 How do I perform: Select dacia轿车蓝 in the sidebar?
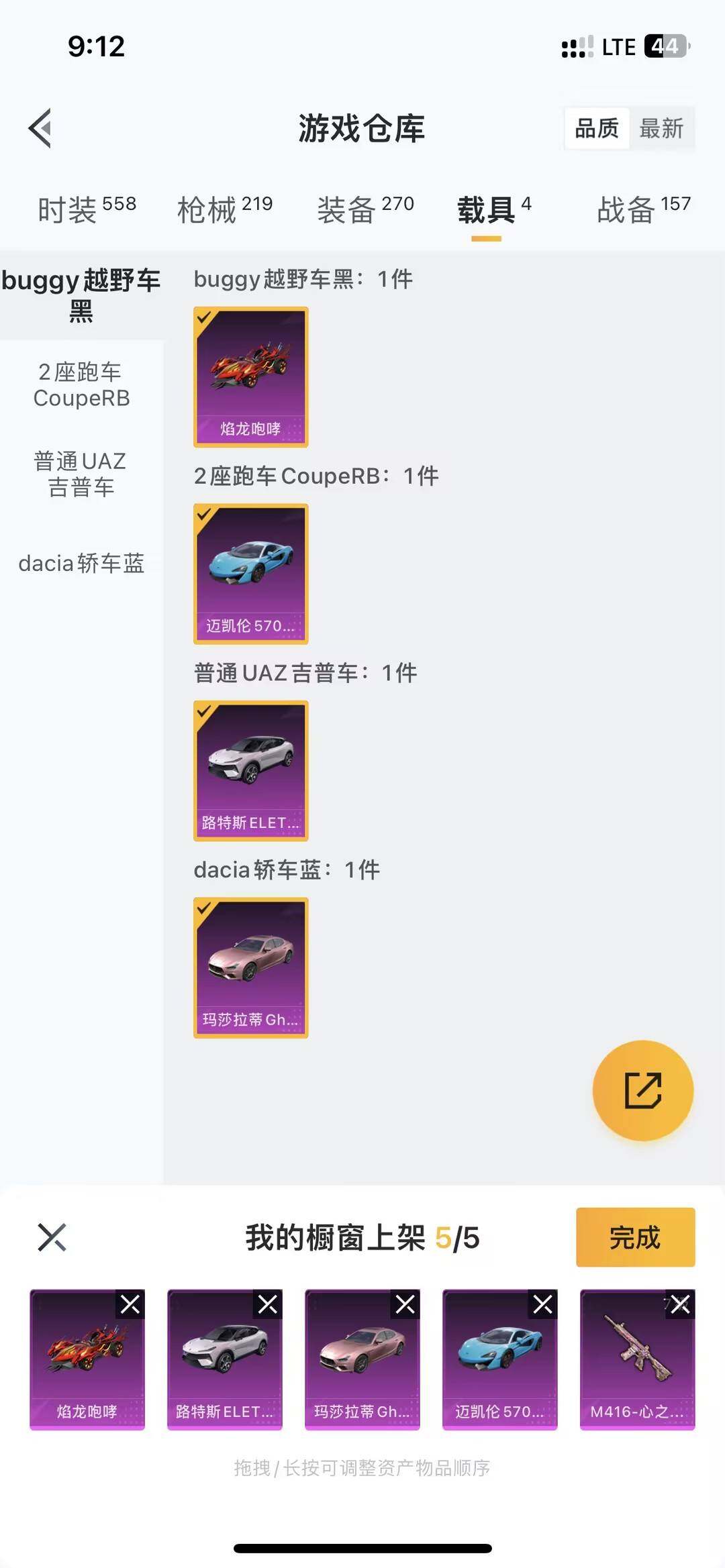pos(81,564)
